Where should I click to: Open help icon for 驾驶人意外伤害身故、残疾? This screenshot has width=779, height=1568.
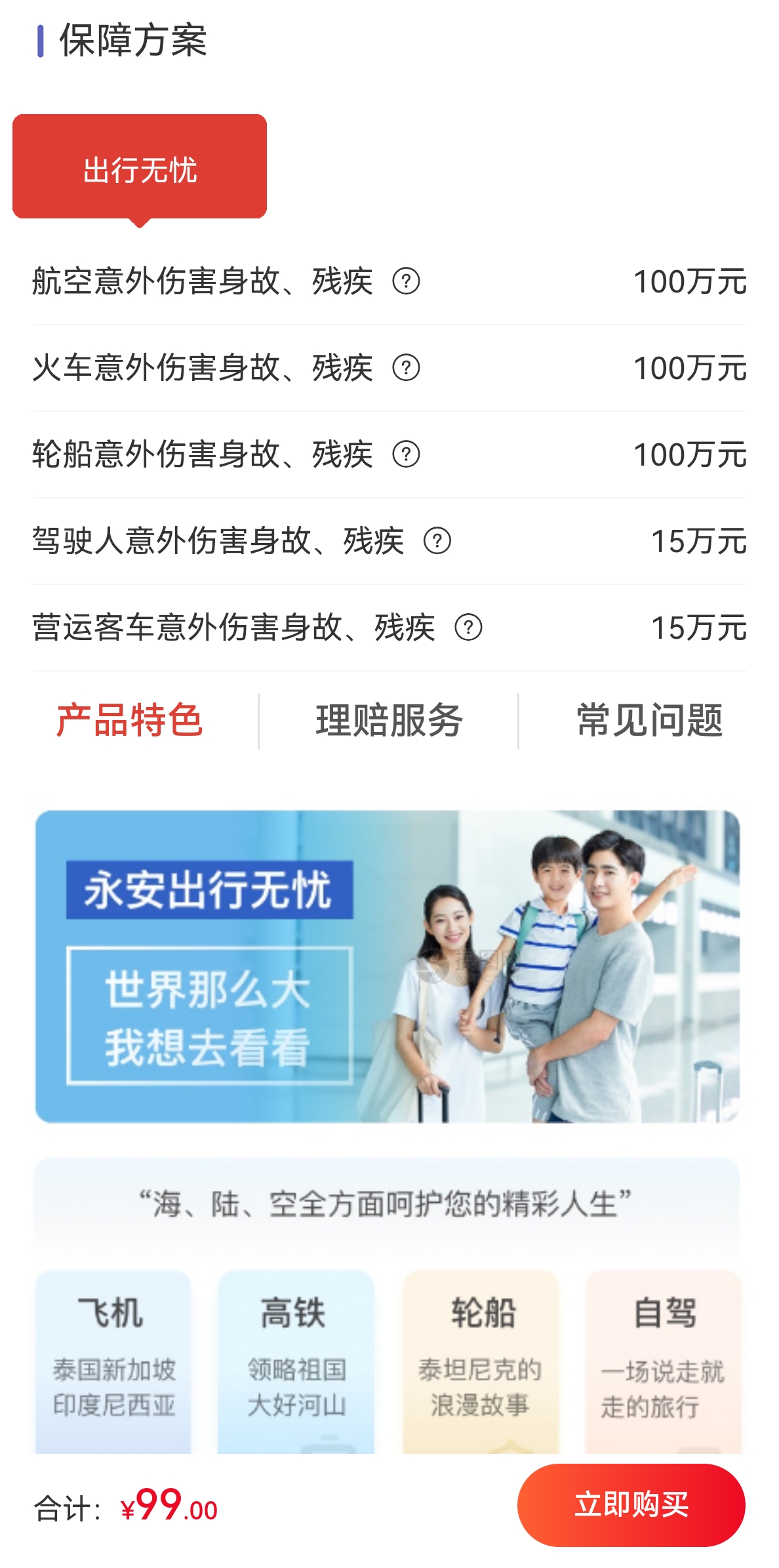[437, 541]
